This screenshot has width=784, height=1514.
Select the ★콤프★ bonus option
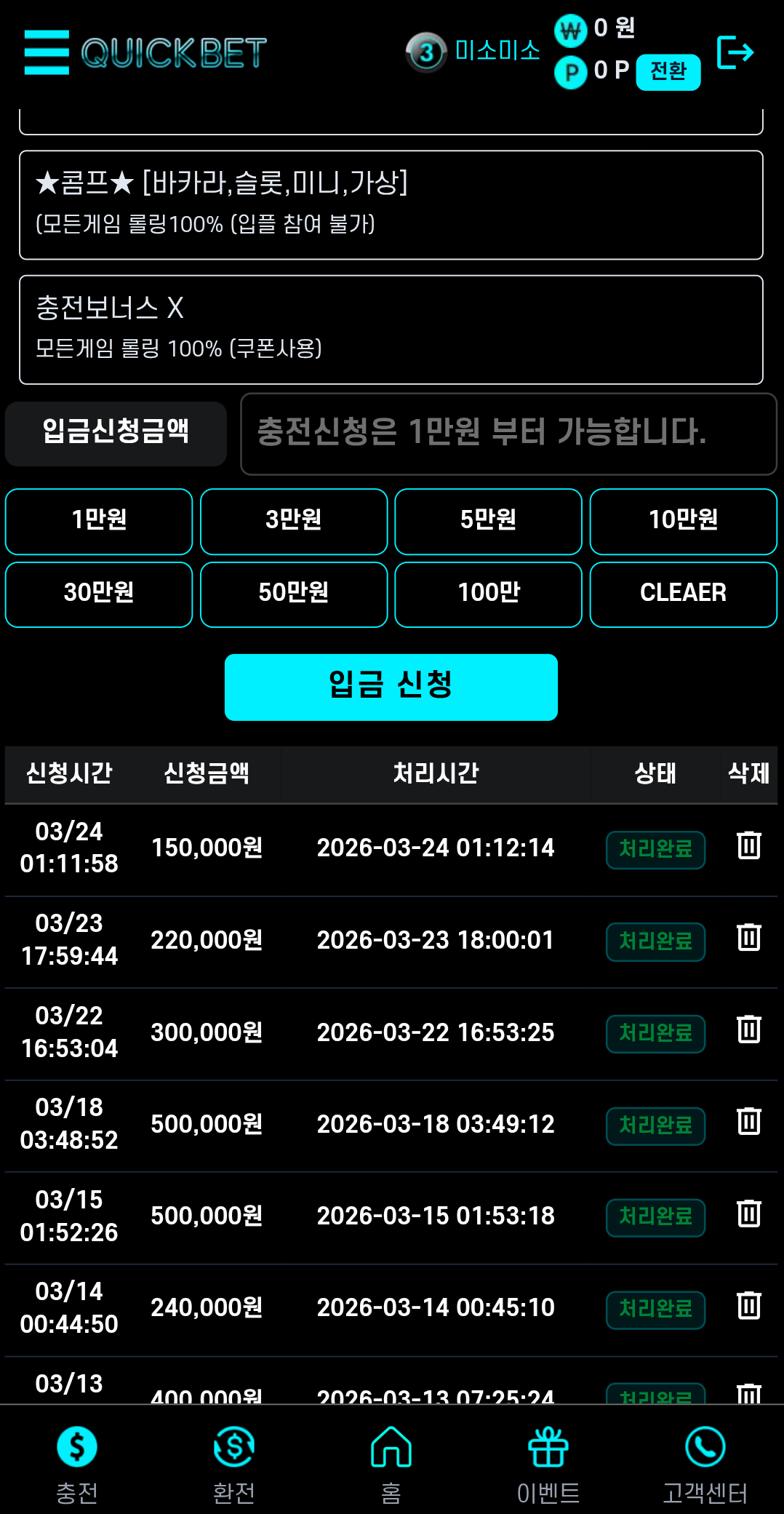(x=391, y=204)
